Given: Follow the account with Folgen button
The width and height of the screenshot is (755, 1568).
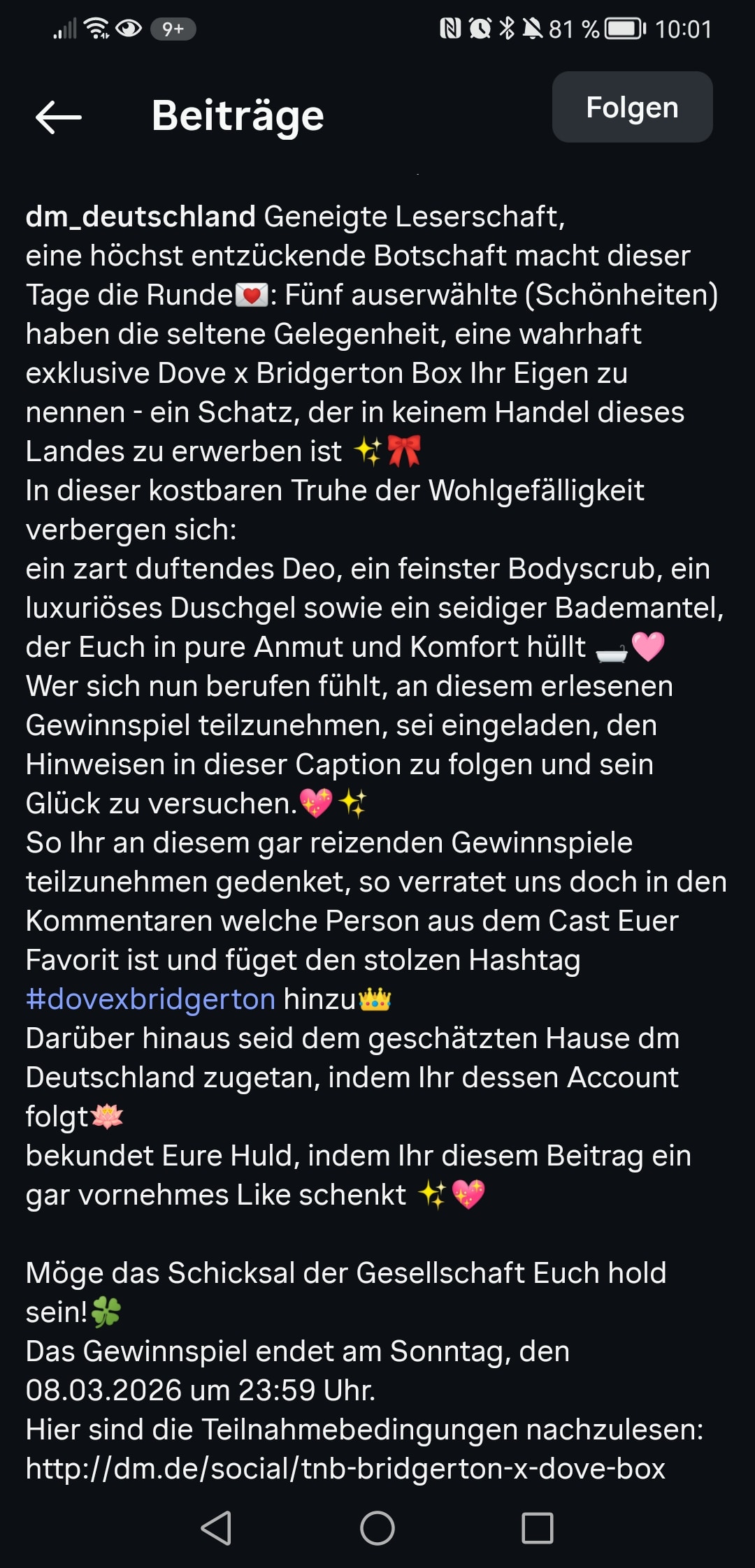Looking at the screenshot, I should pos(632,108).
